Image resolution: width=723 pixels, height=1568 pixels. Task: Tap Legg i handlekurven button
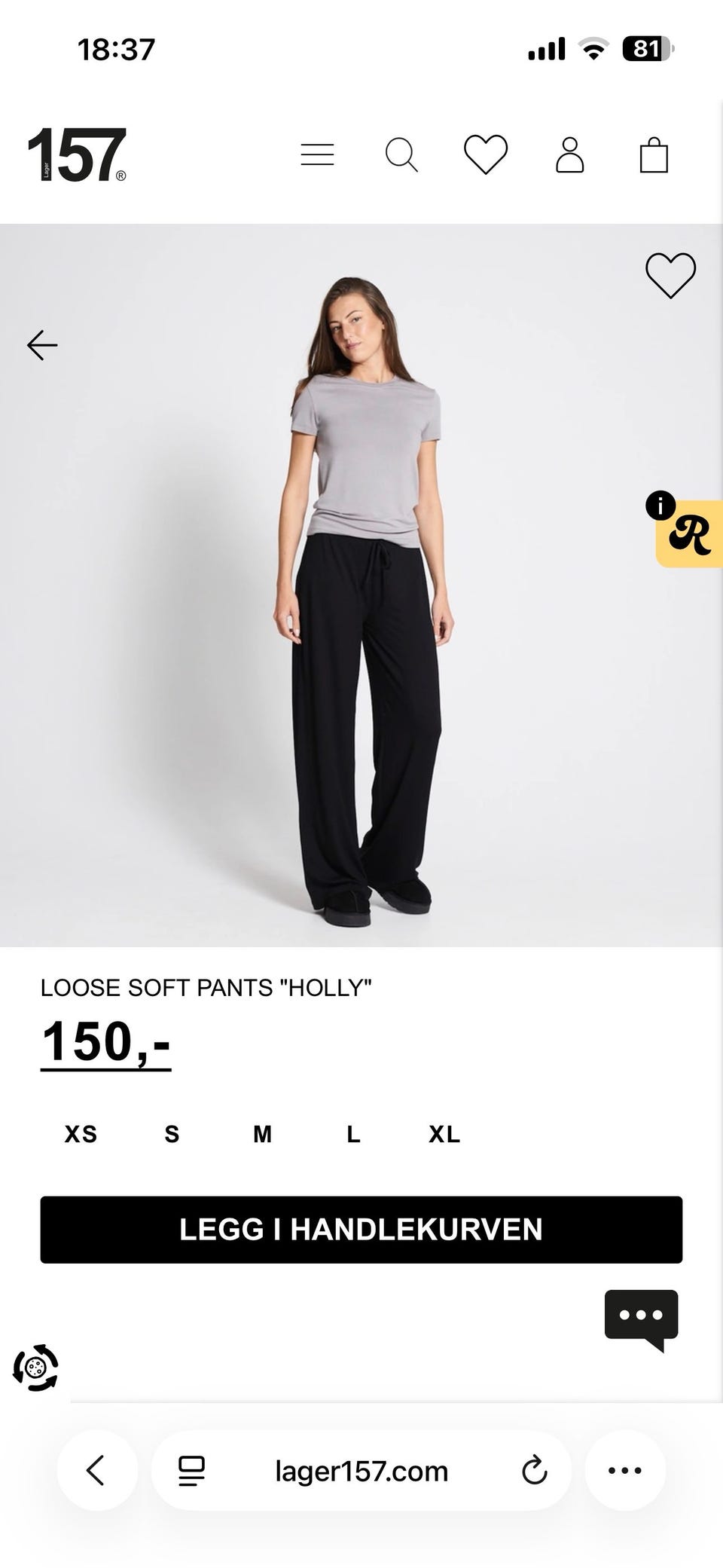361,1230
